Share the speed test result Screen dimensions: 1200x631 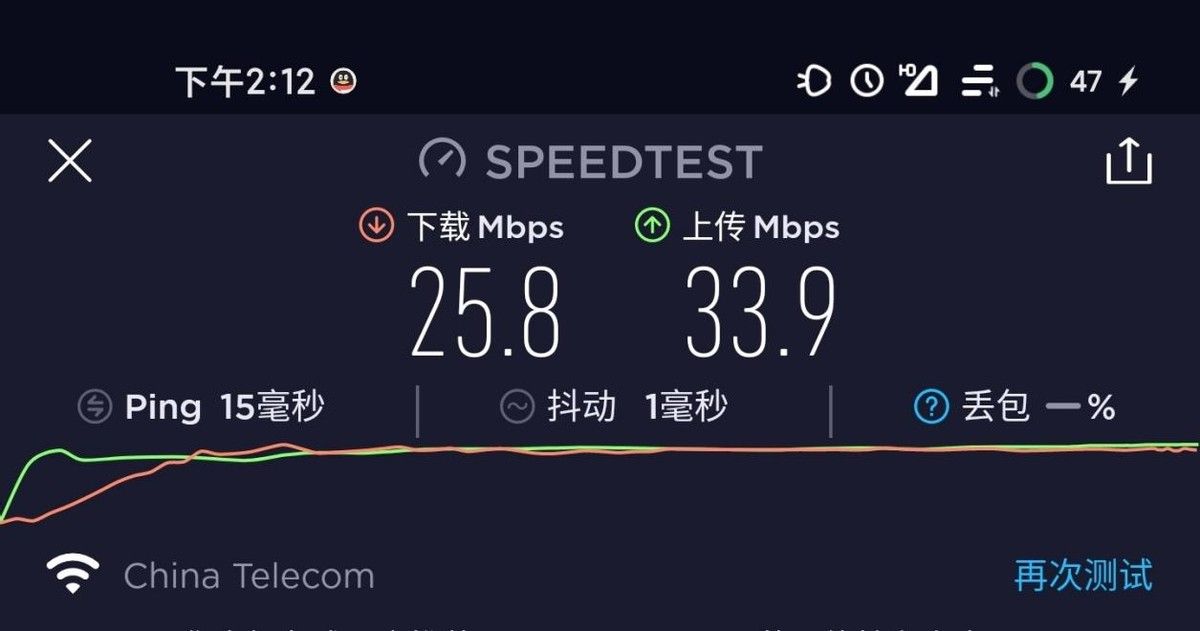click(x=1129, y=161)
